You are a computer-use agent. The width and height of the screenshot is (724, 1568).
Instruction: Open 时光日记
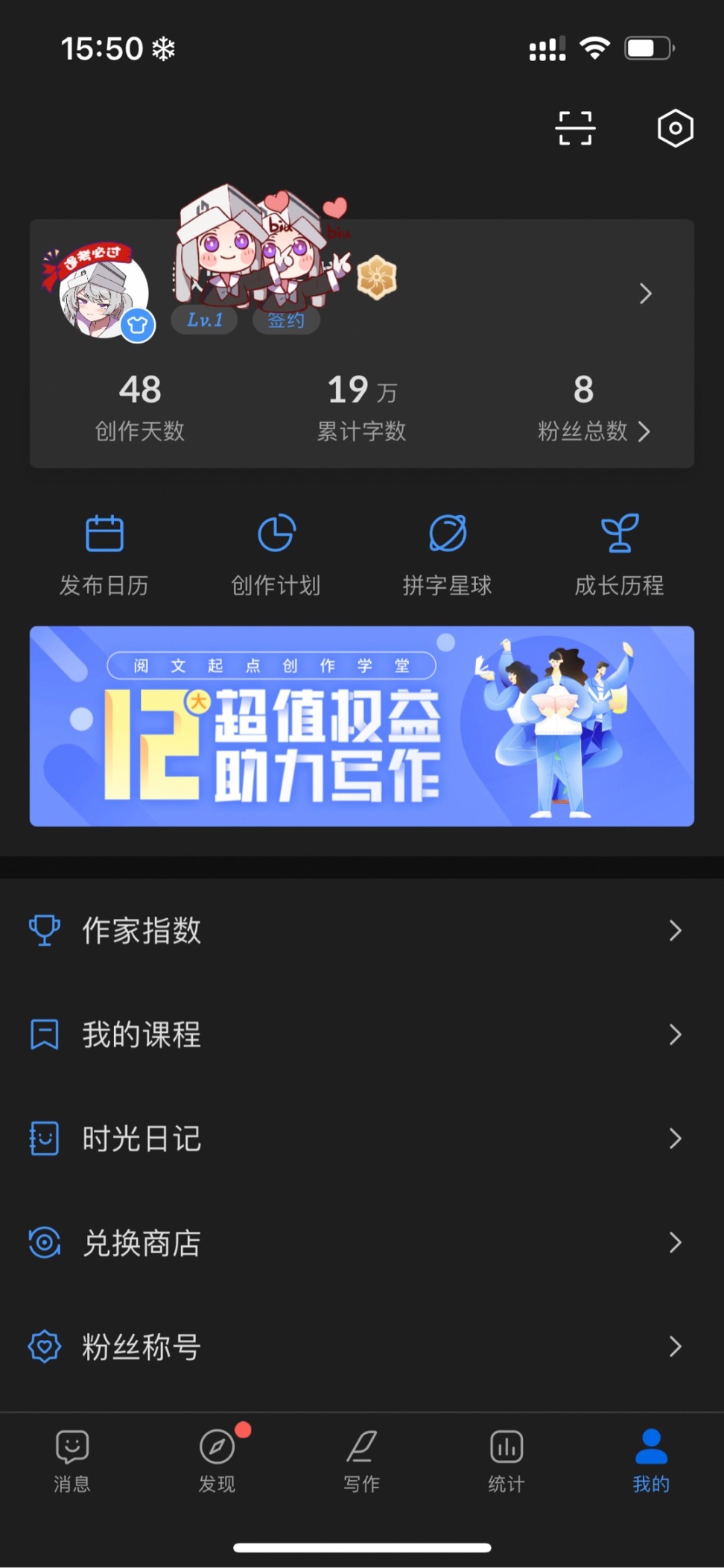coord(362,1139)
